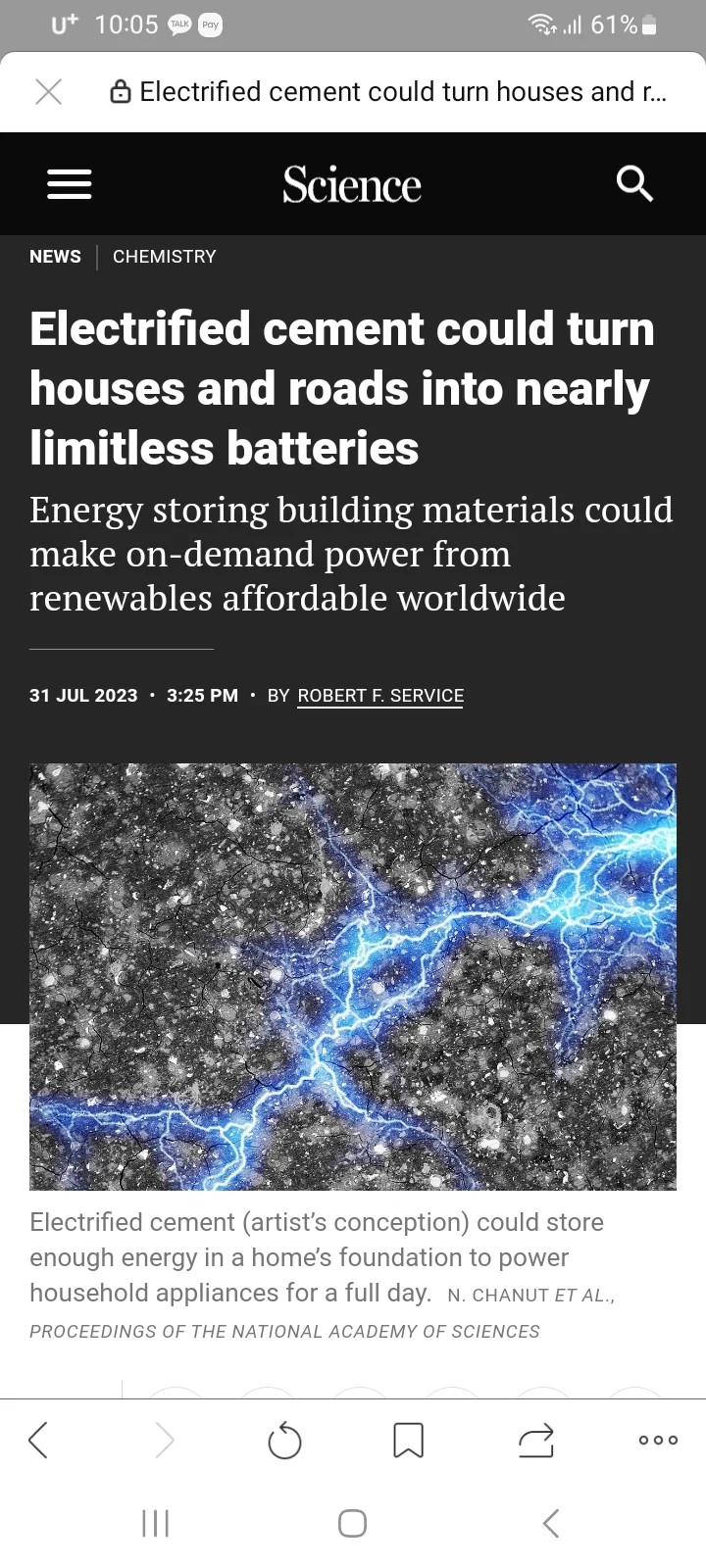
Task: Go back to the previous page
Action: point(39,1440)
